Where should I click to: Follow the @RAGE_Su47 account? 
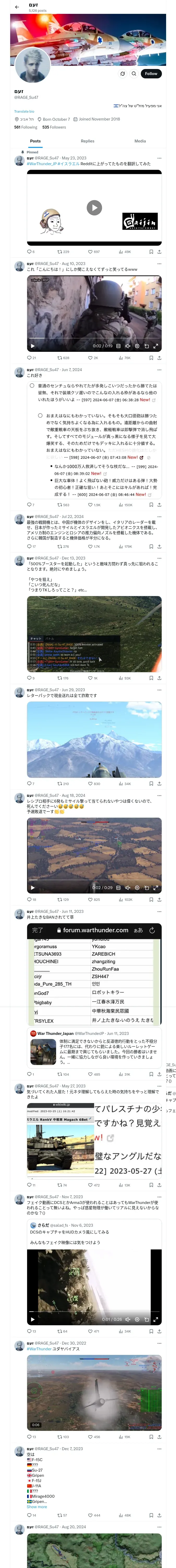(151, 74)
